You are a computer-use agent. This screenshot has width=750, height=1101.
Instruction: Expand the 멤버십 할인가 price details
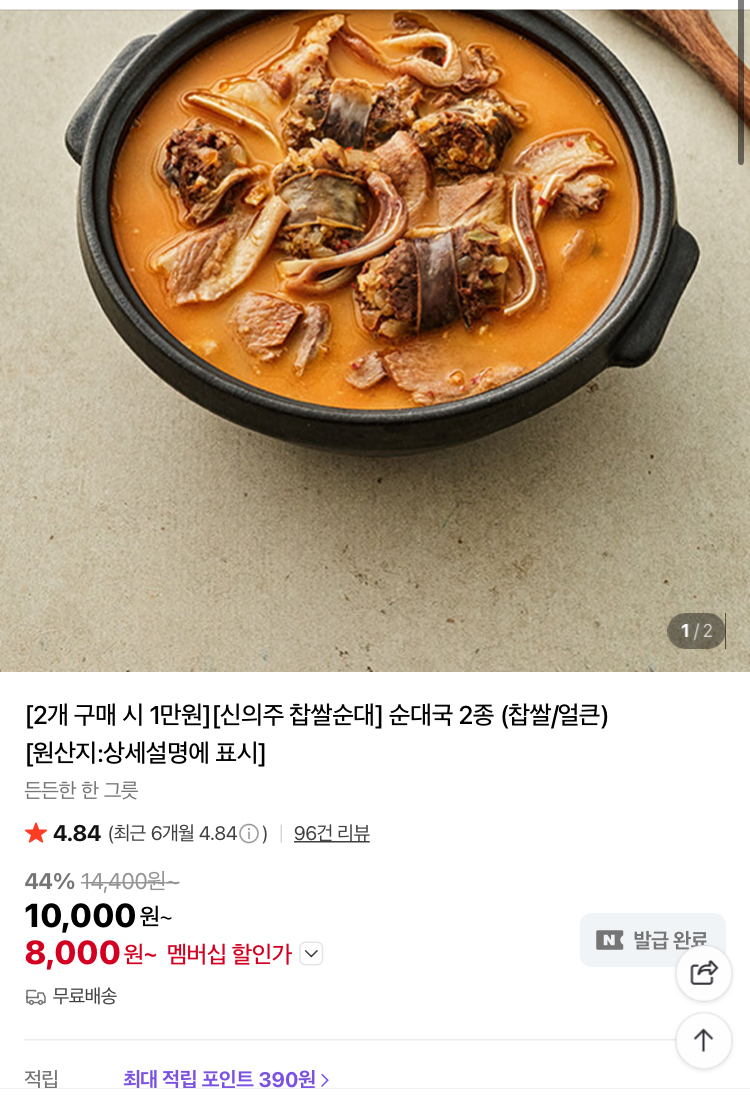pyautogui.click(x=312, y=954)
